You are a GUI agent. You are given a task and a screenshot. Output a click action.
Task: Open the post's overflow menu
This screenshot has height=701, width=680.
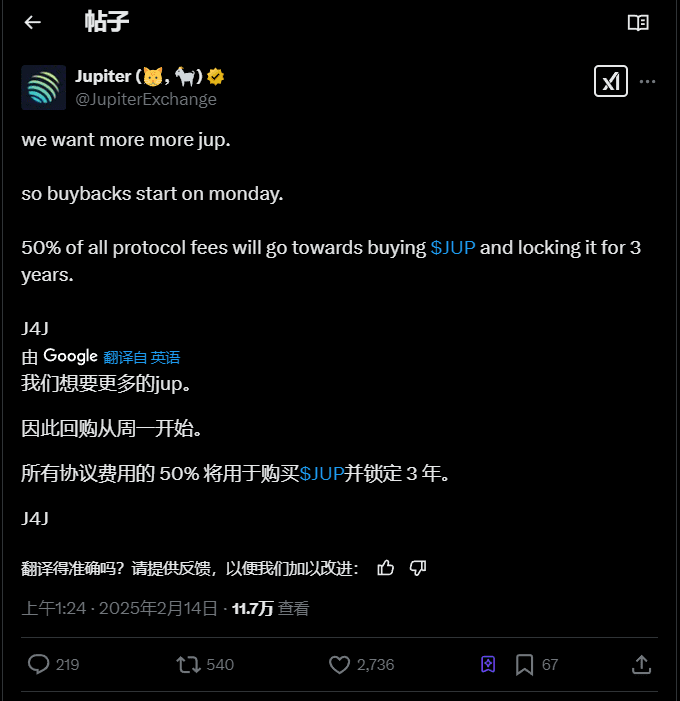pyautogui.click(x=648, y=81)
